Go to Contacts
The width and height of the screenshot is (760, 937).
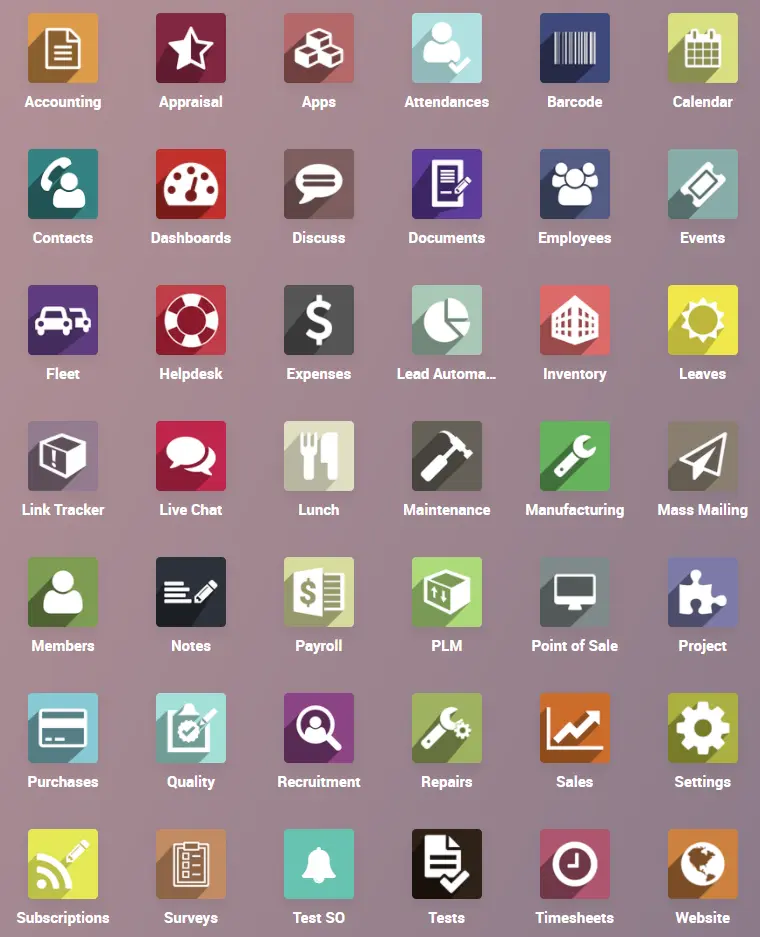tap(63, 184)
